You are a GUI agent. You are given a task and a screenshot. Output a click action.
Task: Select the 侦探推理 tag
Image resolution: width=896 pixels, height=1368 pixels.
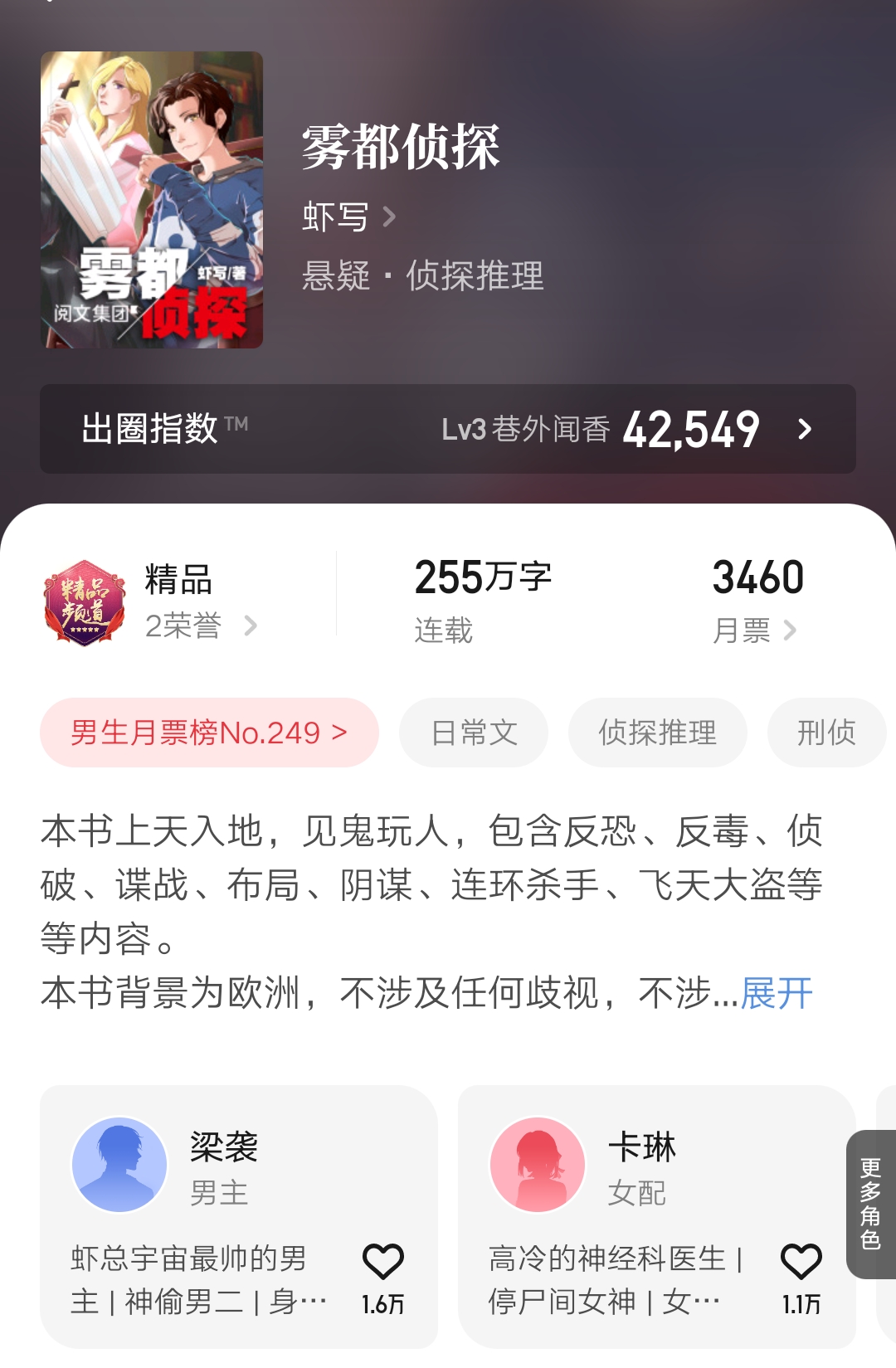pos(656,733)
